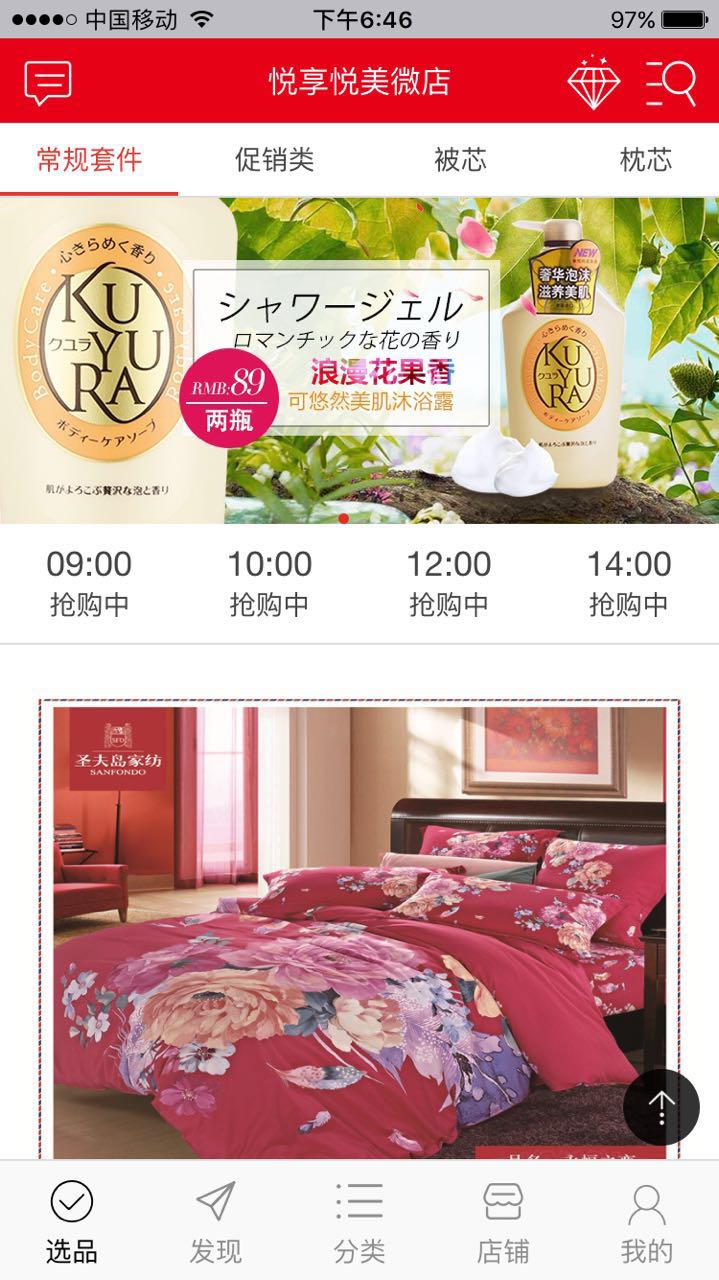
Task: Open the 店铺 tab
Action: [x=503, y=1222]
